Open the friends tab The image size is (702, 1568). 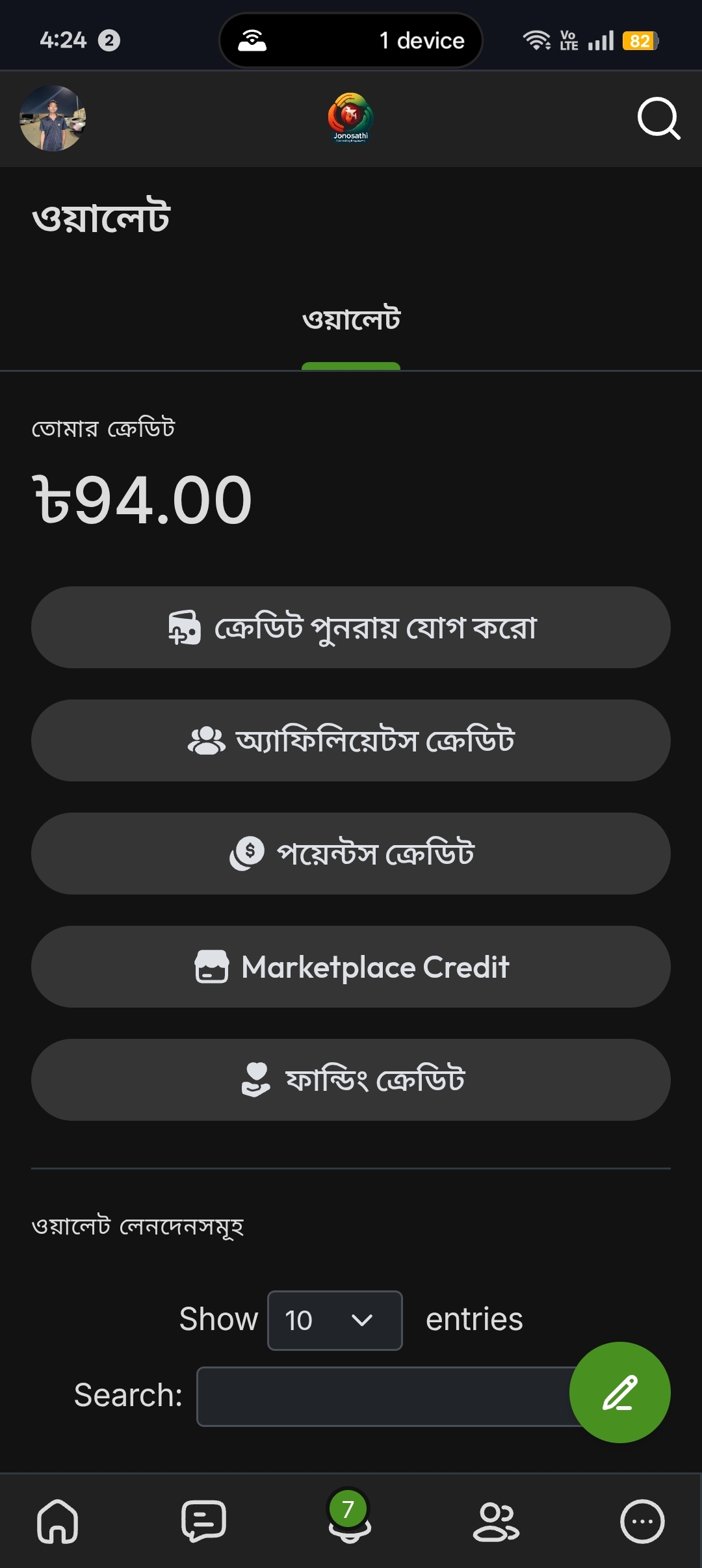(x=496, y=1521)
